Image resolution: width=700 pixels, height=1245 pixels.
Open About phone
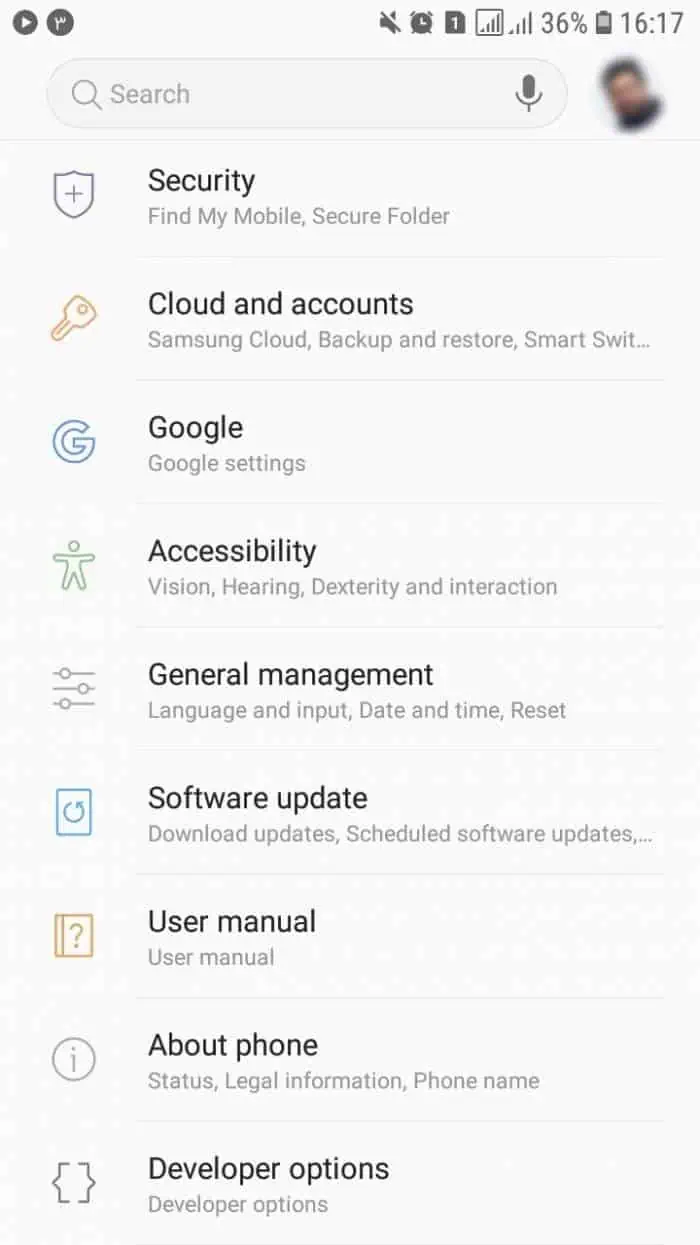pyautogui.click(x=350, y=1061)
